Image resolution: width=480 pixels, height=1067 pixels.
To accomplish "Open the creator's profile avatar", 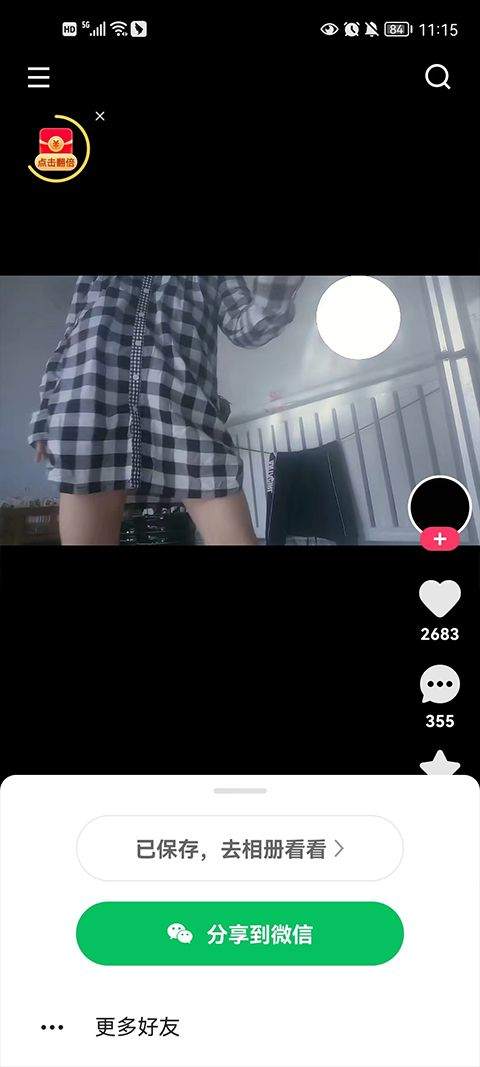I will (440, 507).
